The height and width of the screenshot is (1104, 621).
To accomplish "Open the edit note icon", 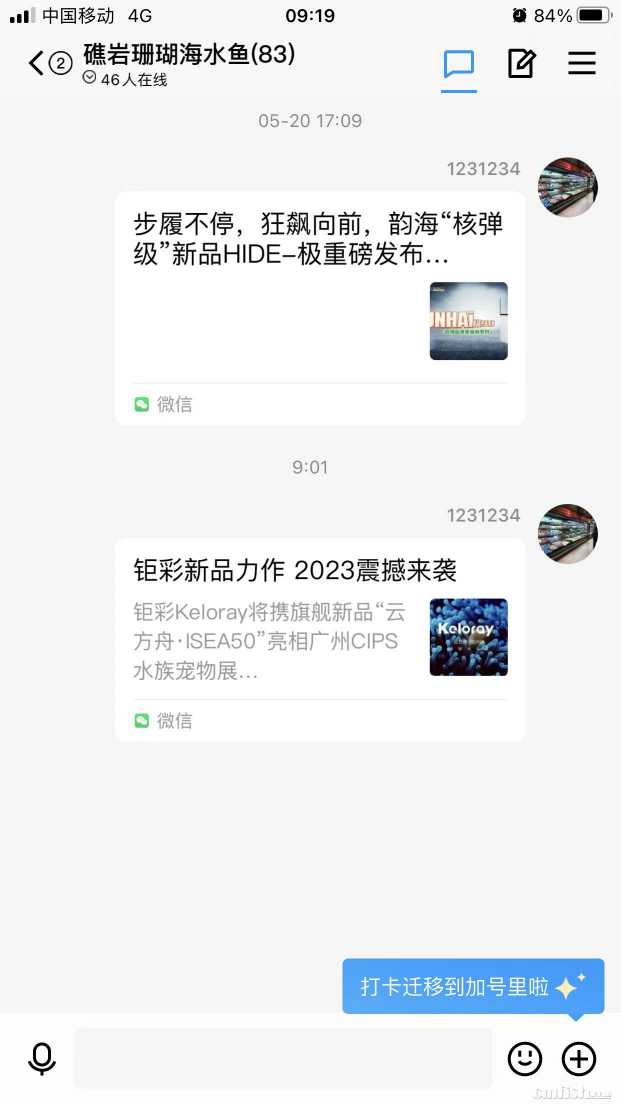I will point(521,64).
